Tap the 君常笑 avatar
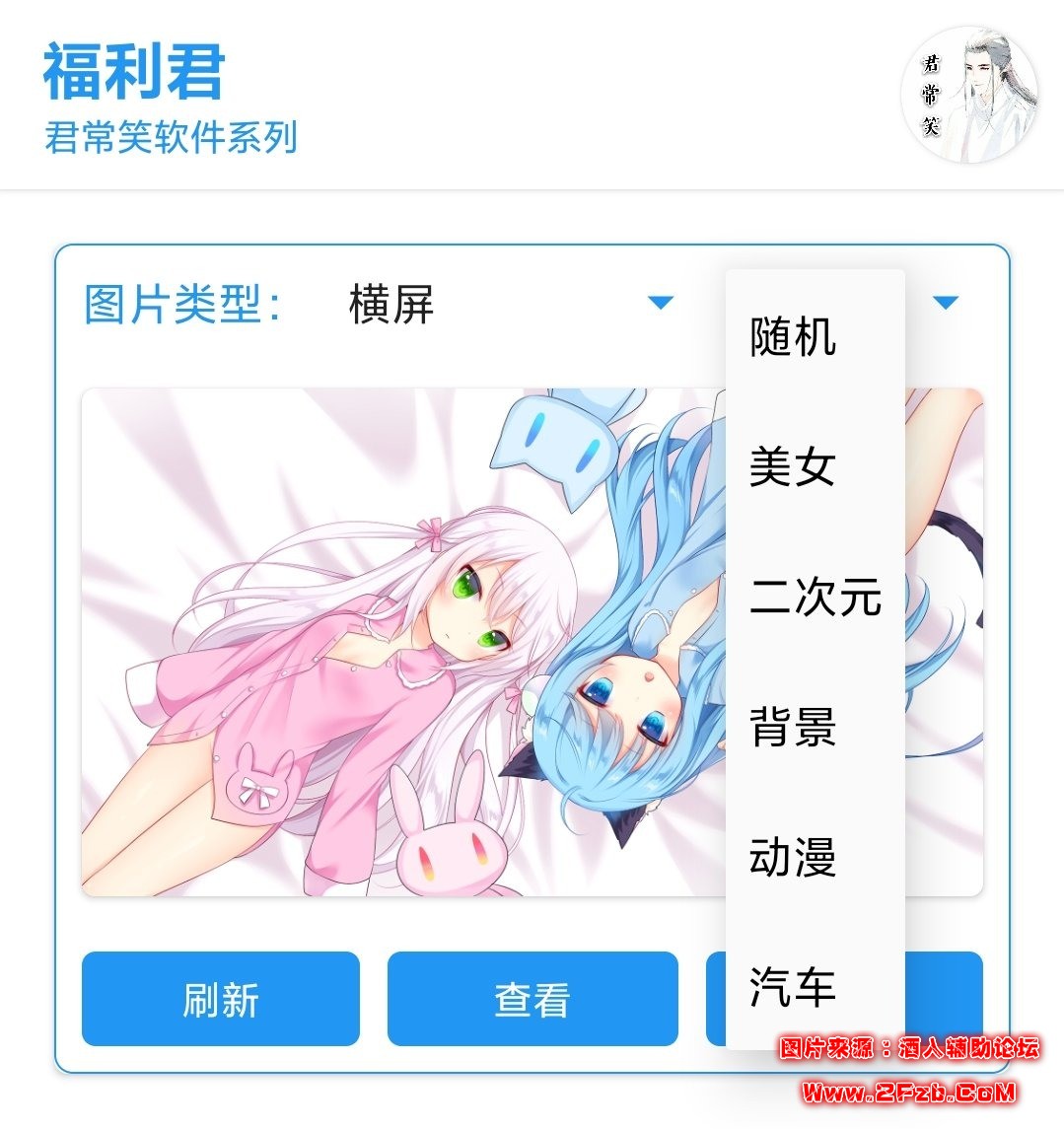 [x=969, y=95]
